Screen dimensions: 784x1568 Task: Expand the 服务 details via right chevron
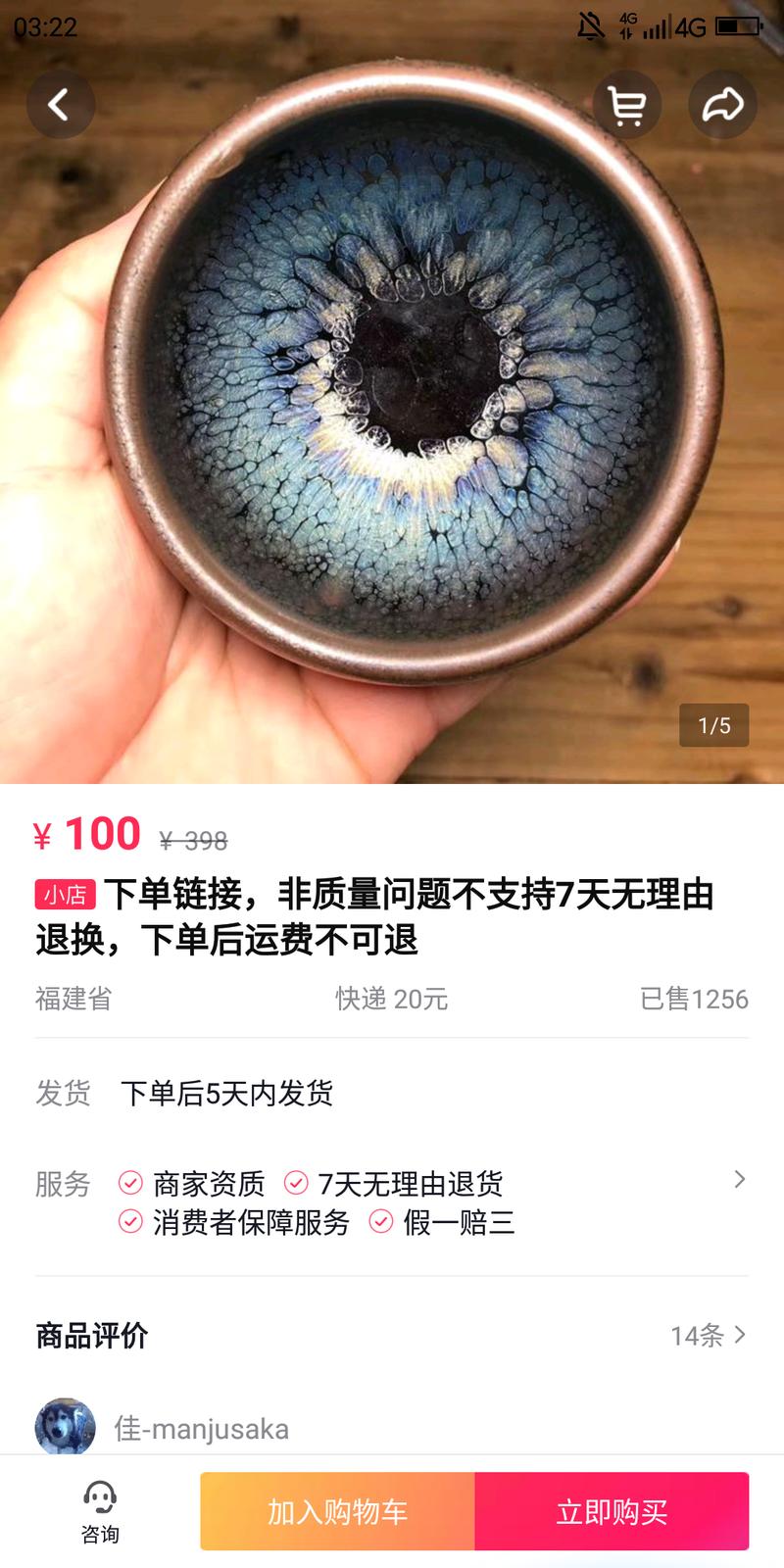click(x=740, y=1181)
